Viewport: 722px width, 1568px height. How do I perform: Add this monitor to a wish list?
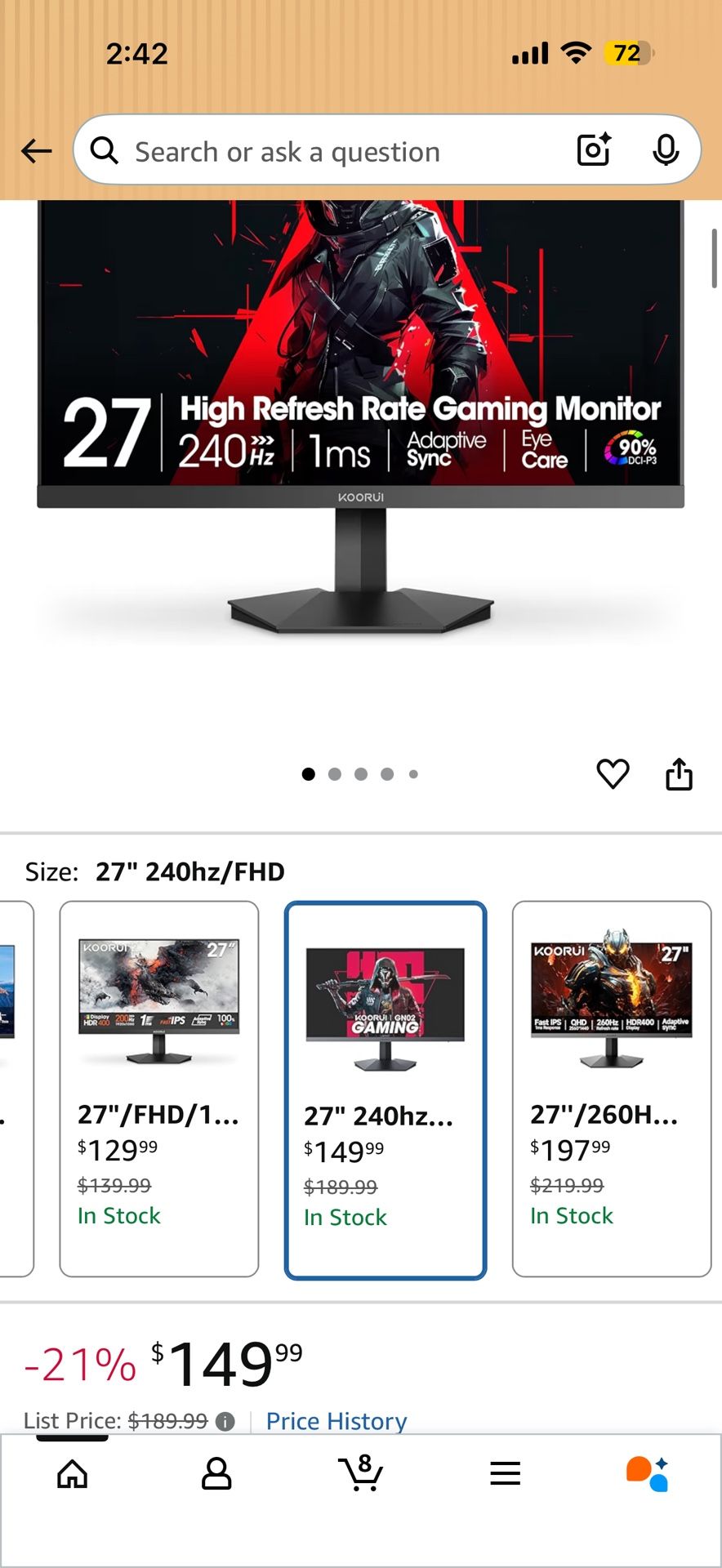point(613,774)
